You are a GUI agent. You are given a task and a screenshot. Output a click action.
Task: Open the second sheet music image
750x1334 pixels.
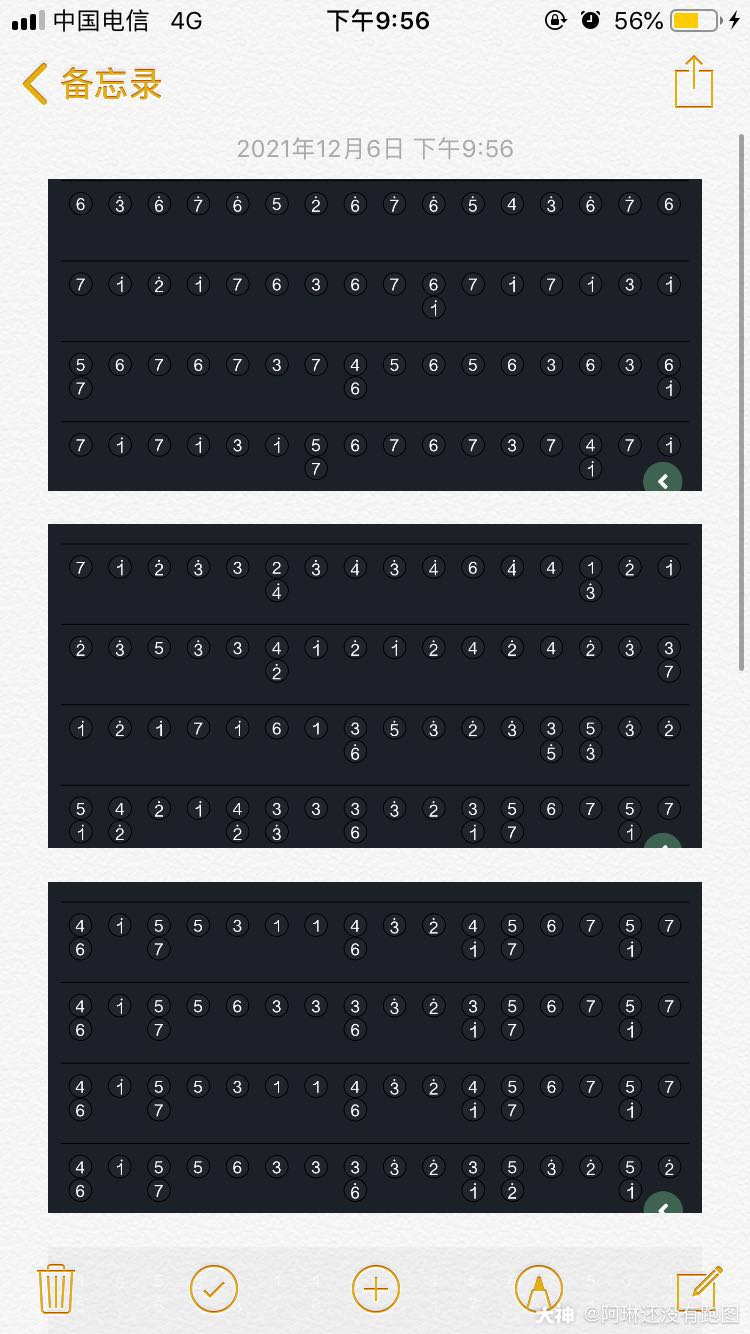[375, 686]
